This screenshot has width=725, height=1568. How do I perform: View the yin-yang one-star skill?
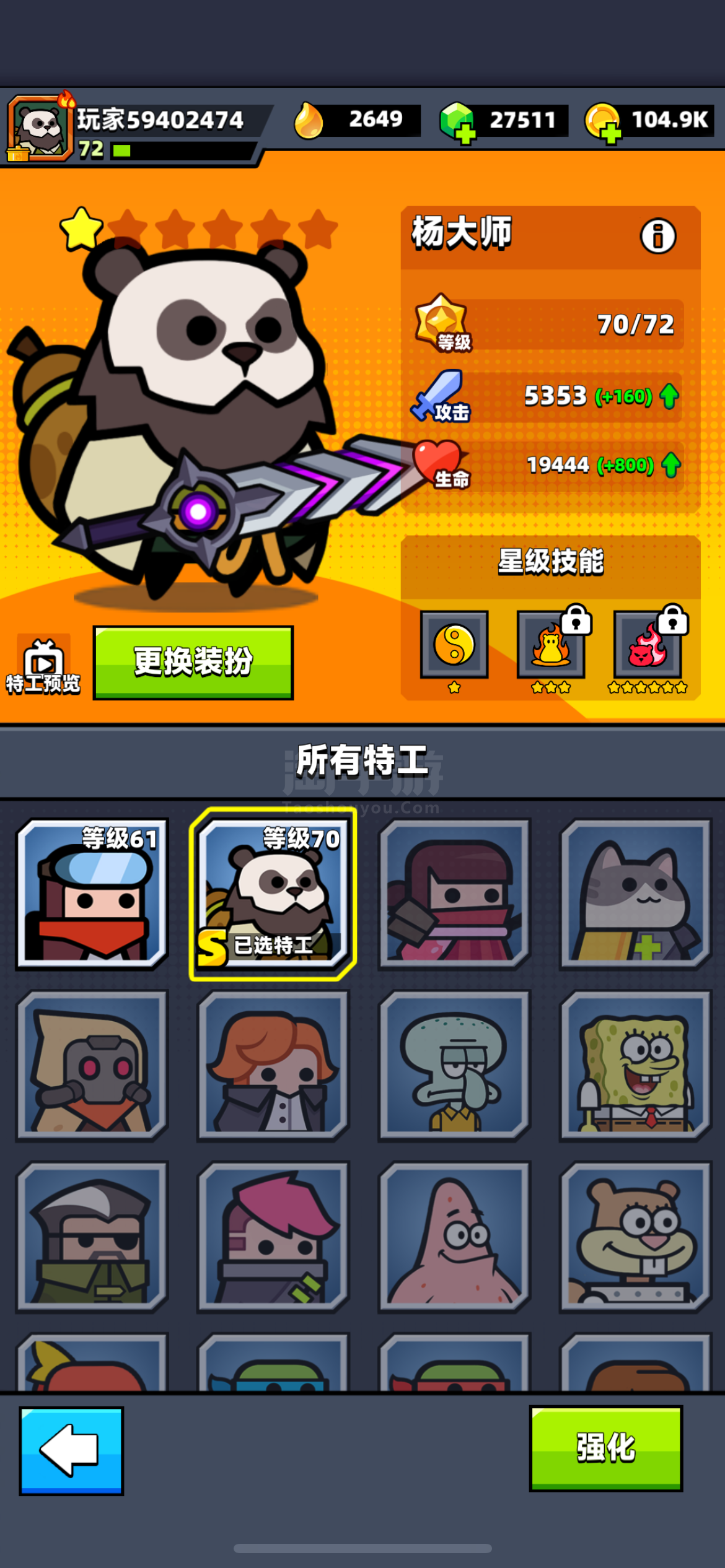click(x=454, y=644)
